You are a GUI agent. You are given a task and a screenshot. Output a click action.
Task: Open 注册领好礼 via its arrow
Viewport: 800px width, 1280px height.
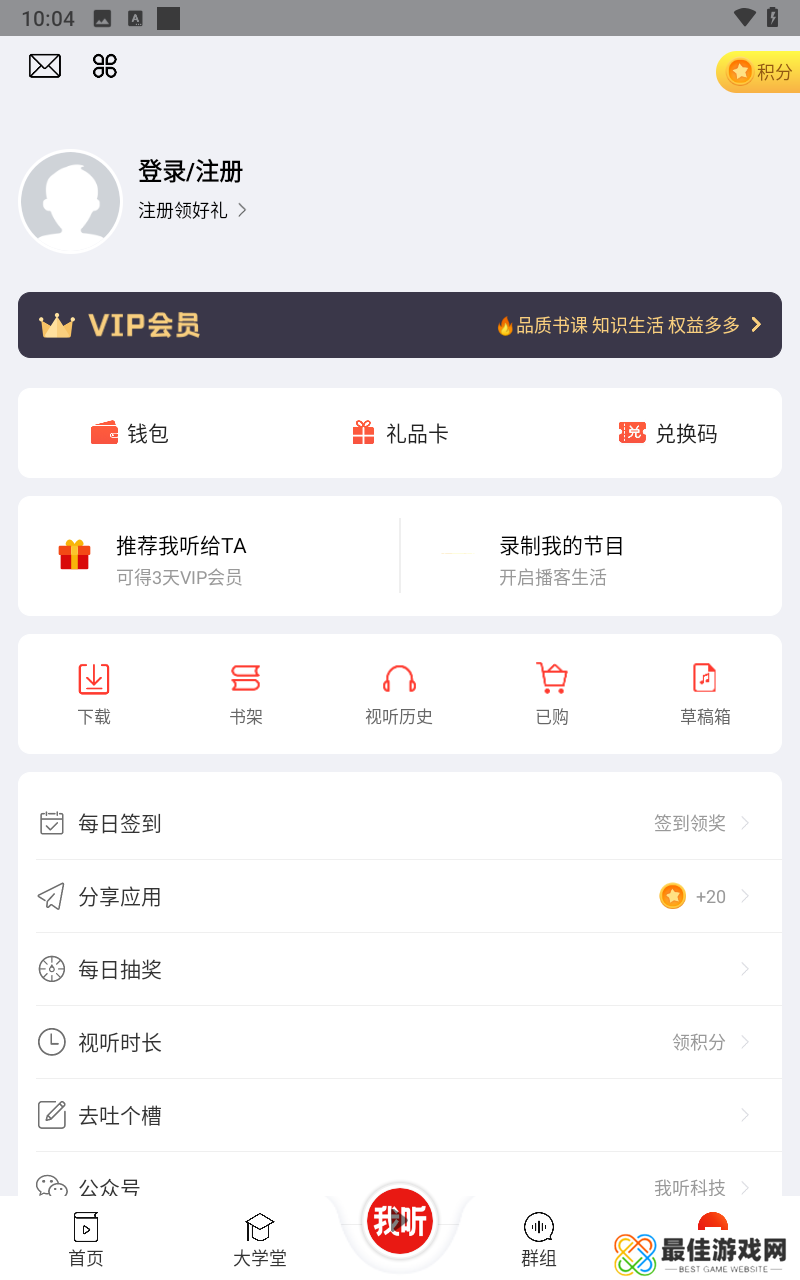coord(246,211)
